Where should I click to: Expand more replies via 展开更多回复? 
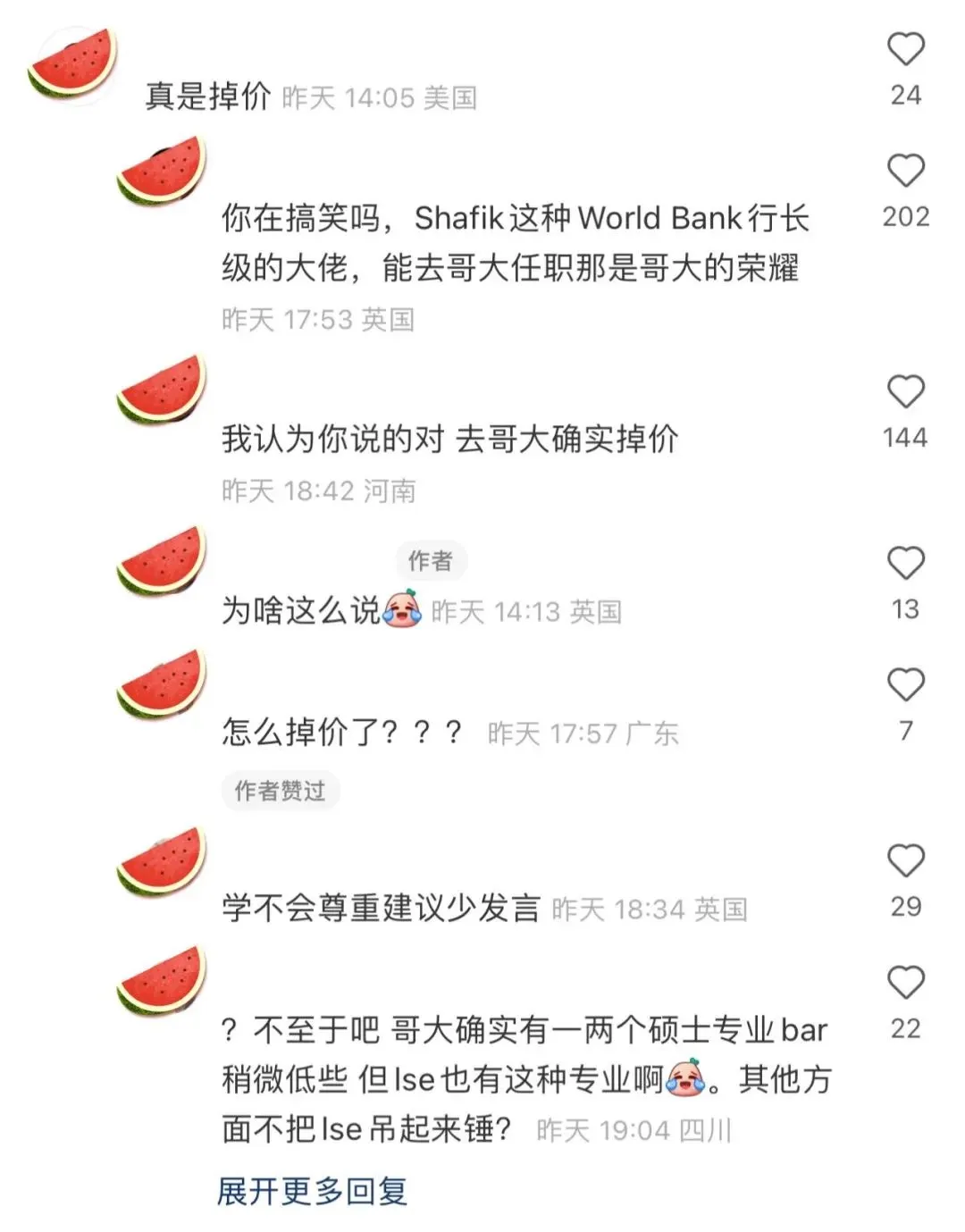coord(312,1191)
